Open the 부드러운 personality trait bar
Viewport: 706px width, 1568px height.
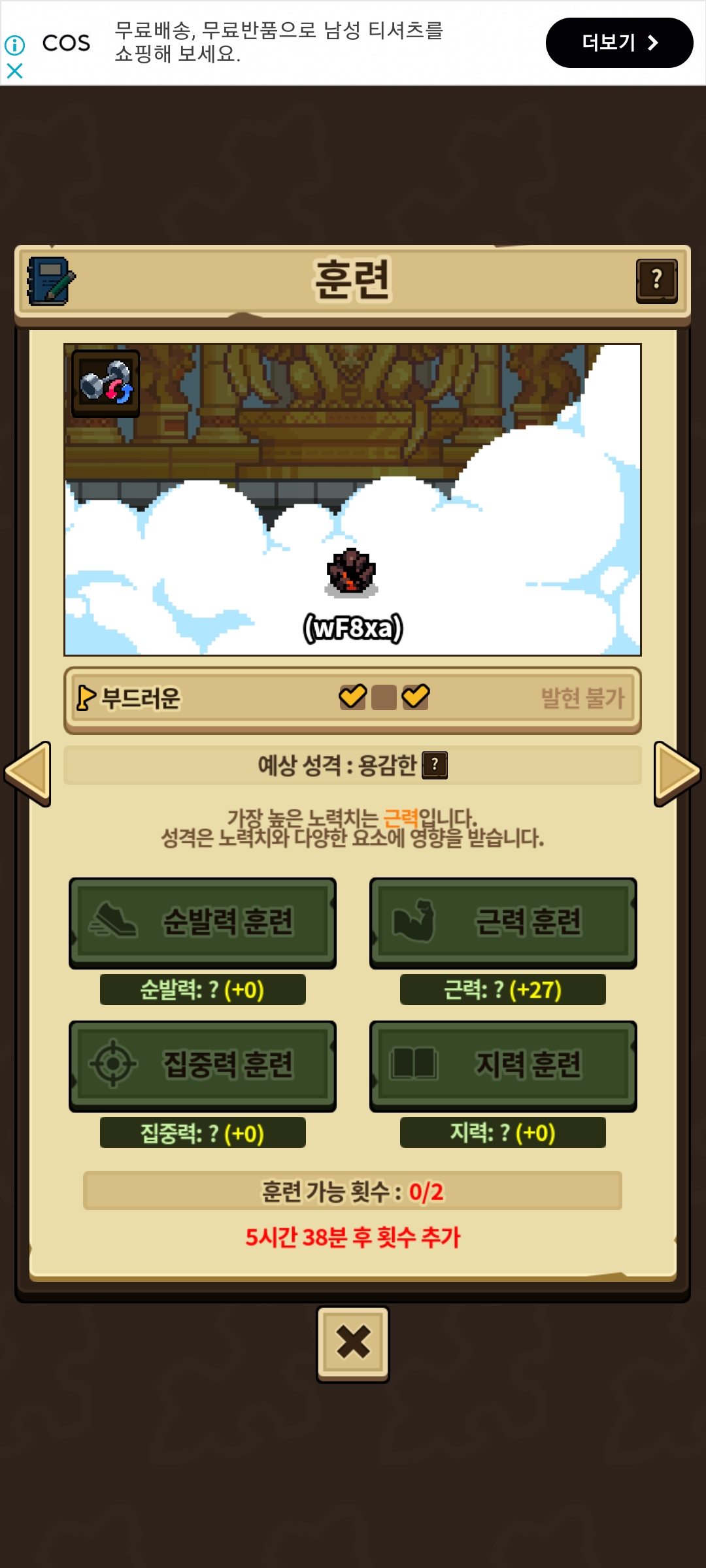point(352,698)
